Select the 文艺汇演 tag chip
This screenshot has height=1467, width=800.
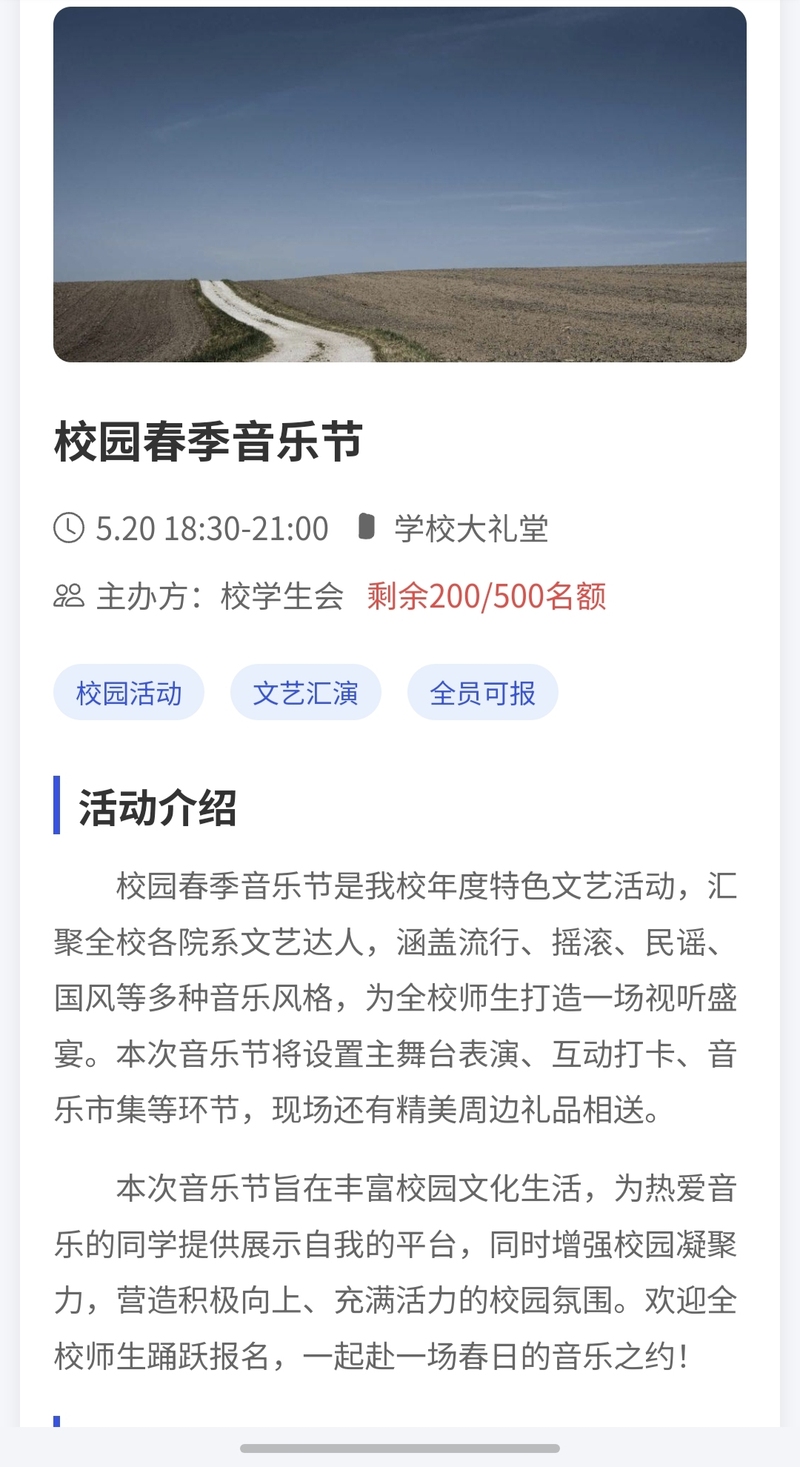click(x=305, y=693)
